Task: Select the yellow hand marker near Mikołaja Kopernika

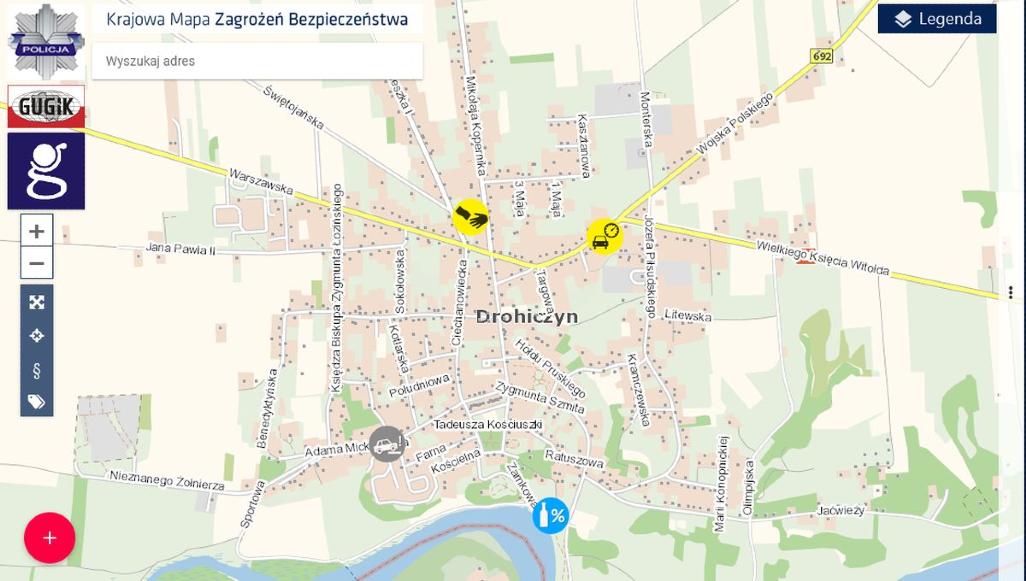Action: tap(471, 215)
